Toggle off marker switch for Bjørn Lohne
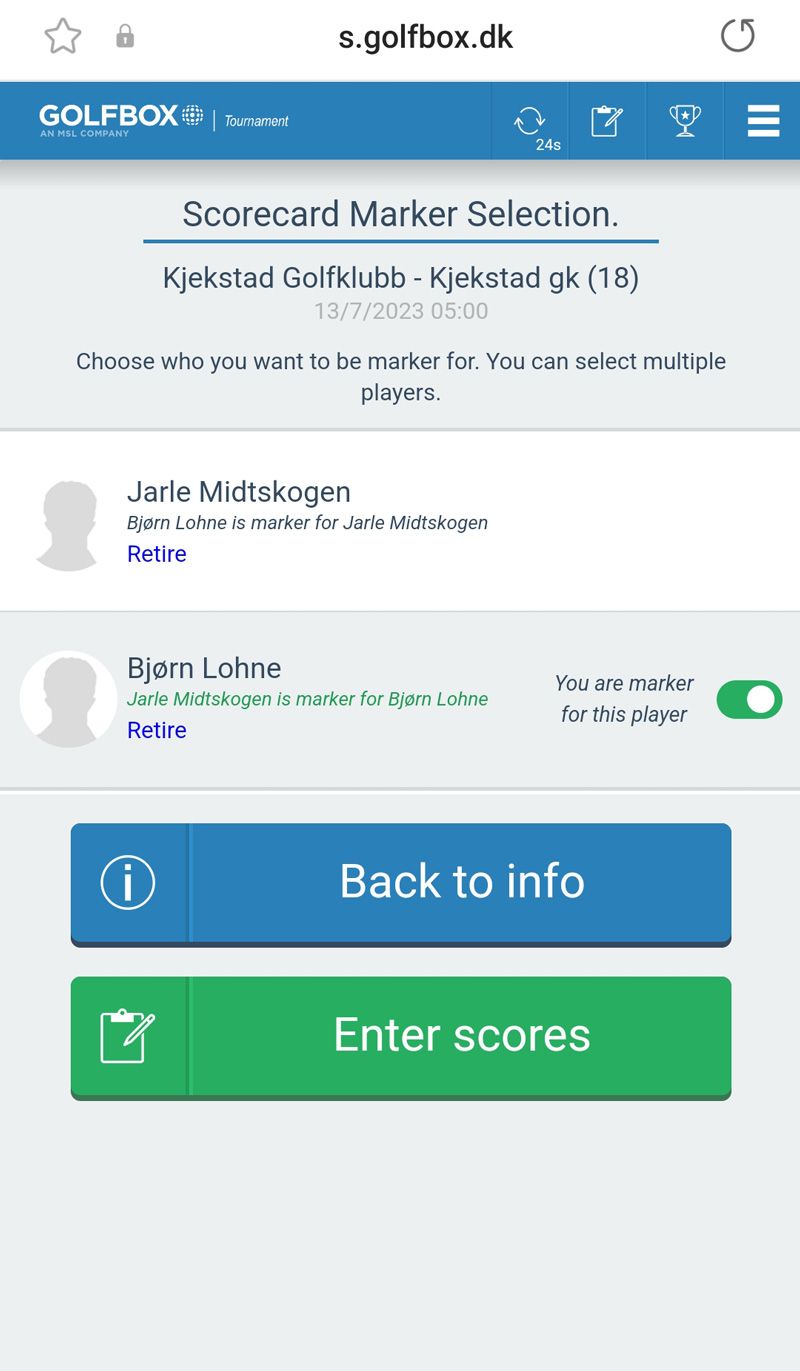Image resolution: width=800 pixels, height=1371 pixels. point(749,700)
